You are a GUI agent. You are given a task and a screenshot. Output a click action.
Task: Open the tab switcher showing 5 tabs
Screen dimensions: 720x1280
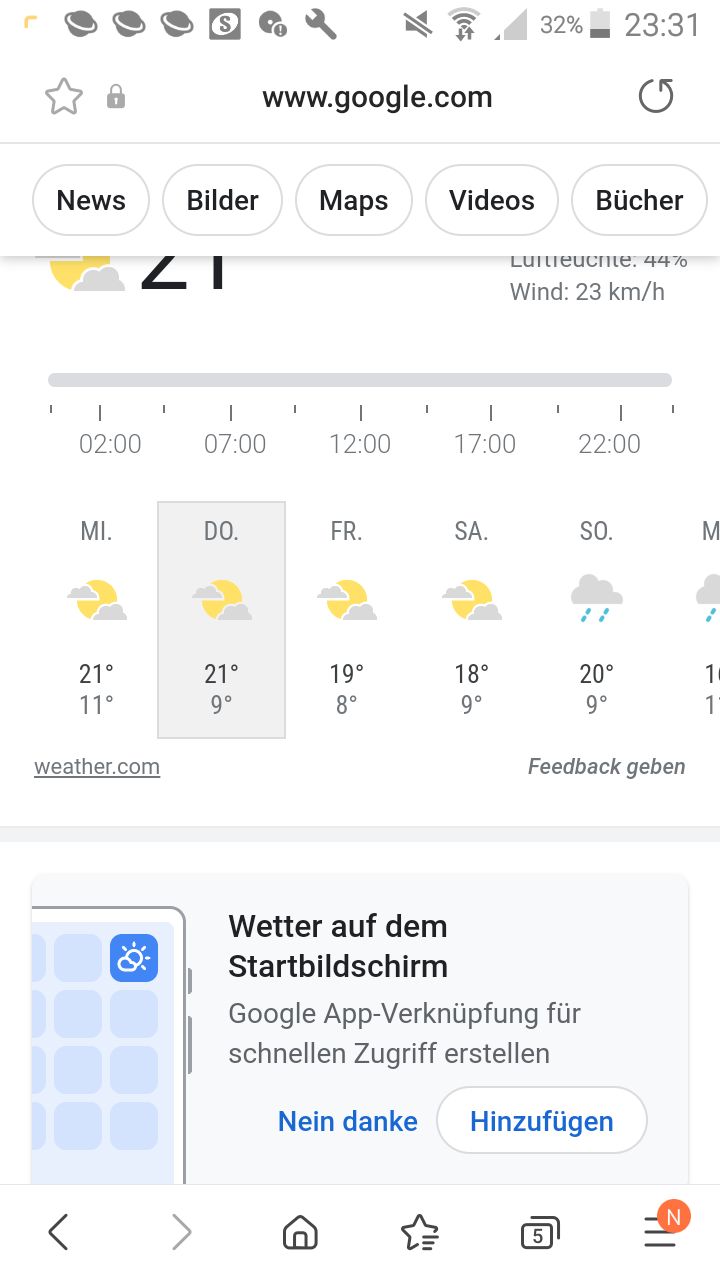(539, 1233)
